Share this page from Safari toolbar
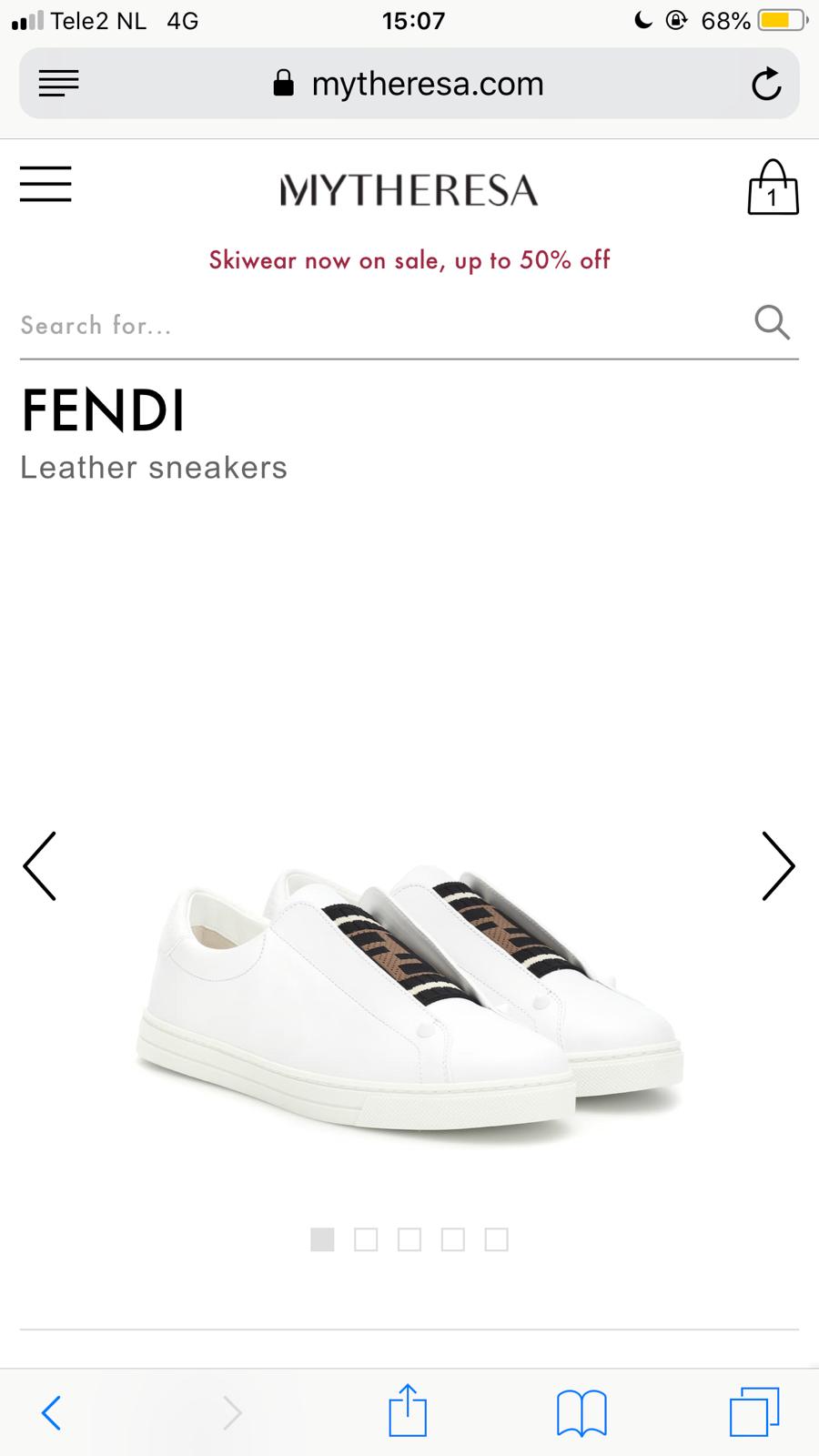Screen dimensions: 819x1456 click(408, 1410)
